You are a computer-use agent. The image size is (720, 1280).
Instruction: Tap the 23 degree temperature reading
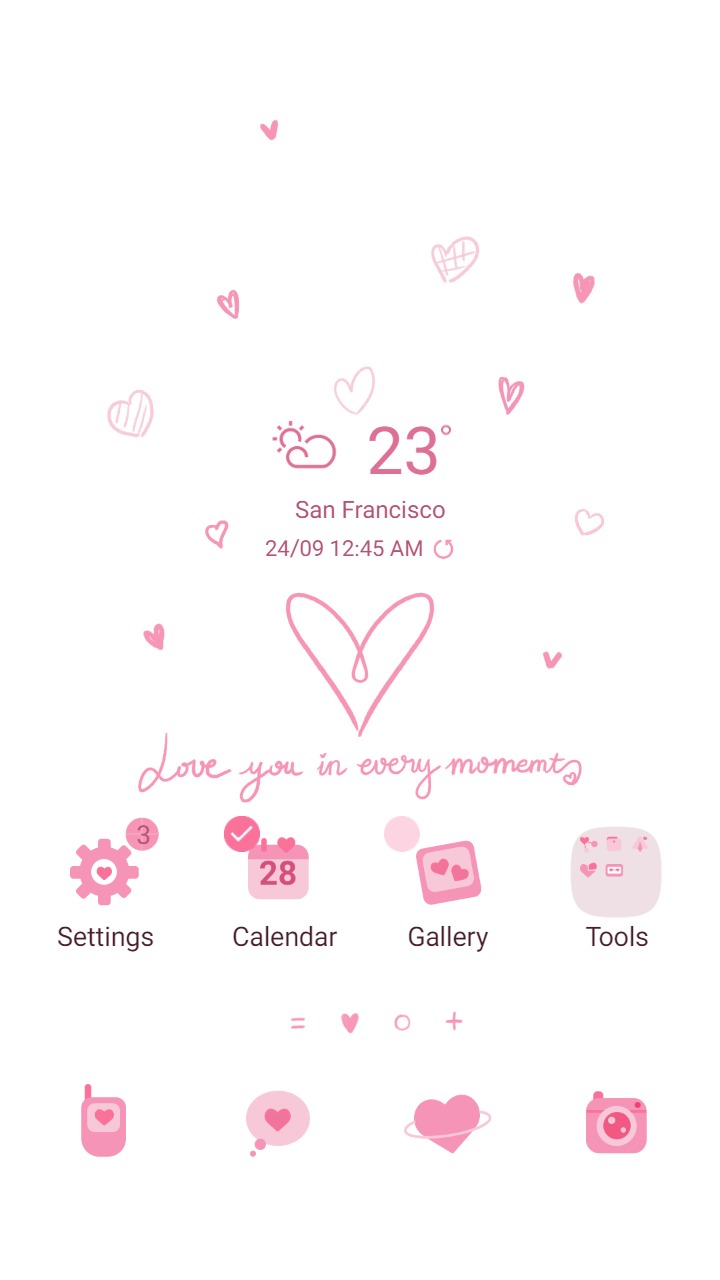click(x=404, y=451)
